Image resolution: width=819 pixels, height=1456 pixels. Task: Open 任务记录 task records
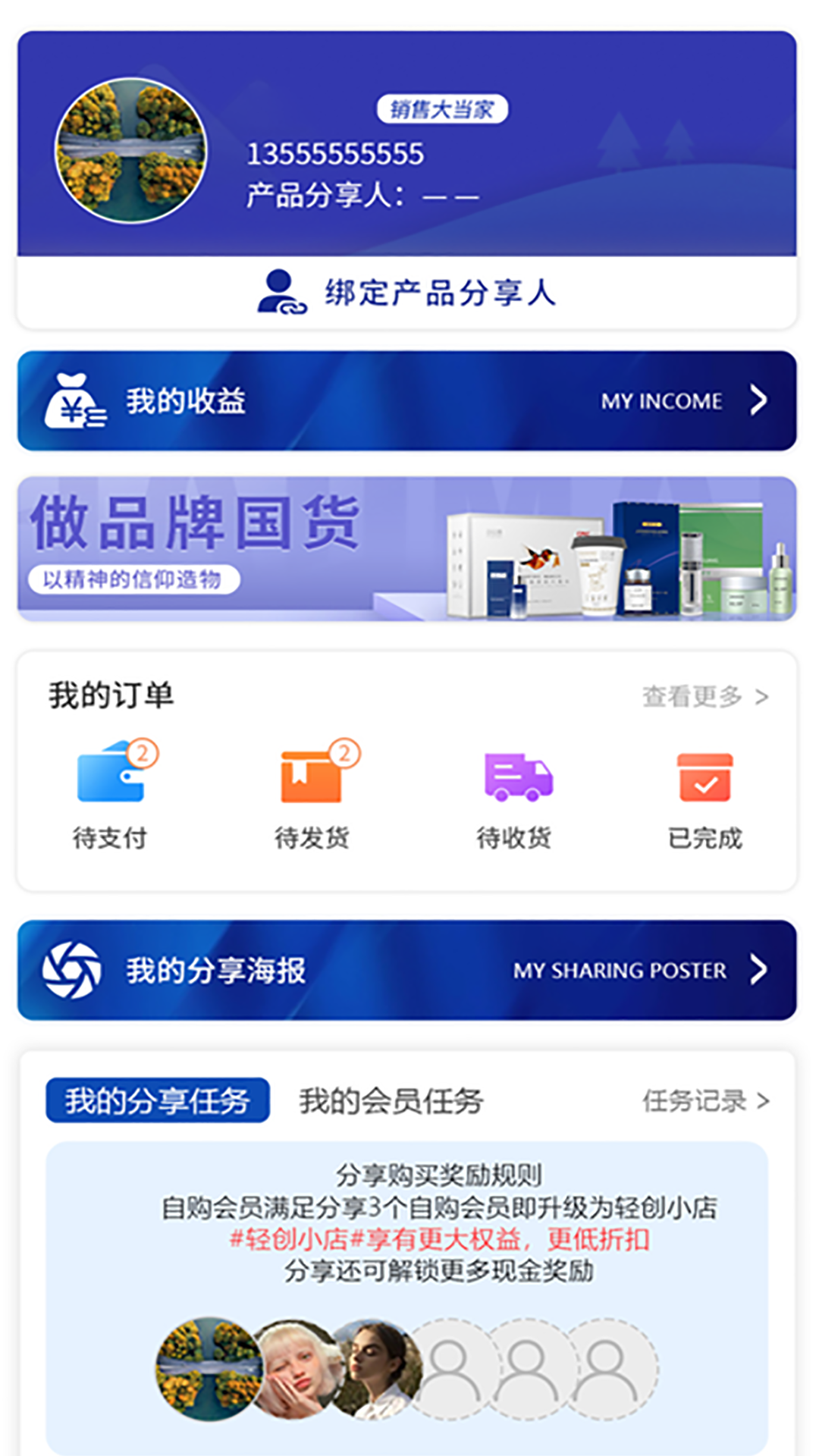[705, 1100]
